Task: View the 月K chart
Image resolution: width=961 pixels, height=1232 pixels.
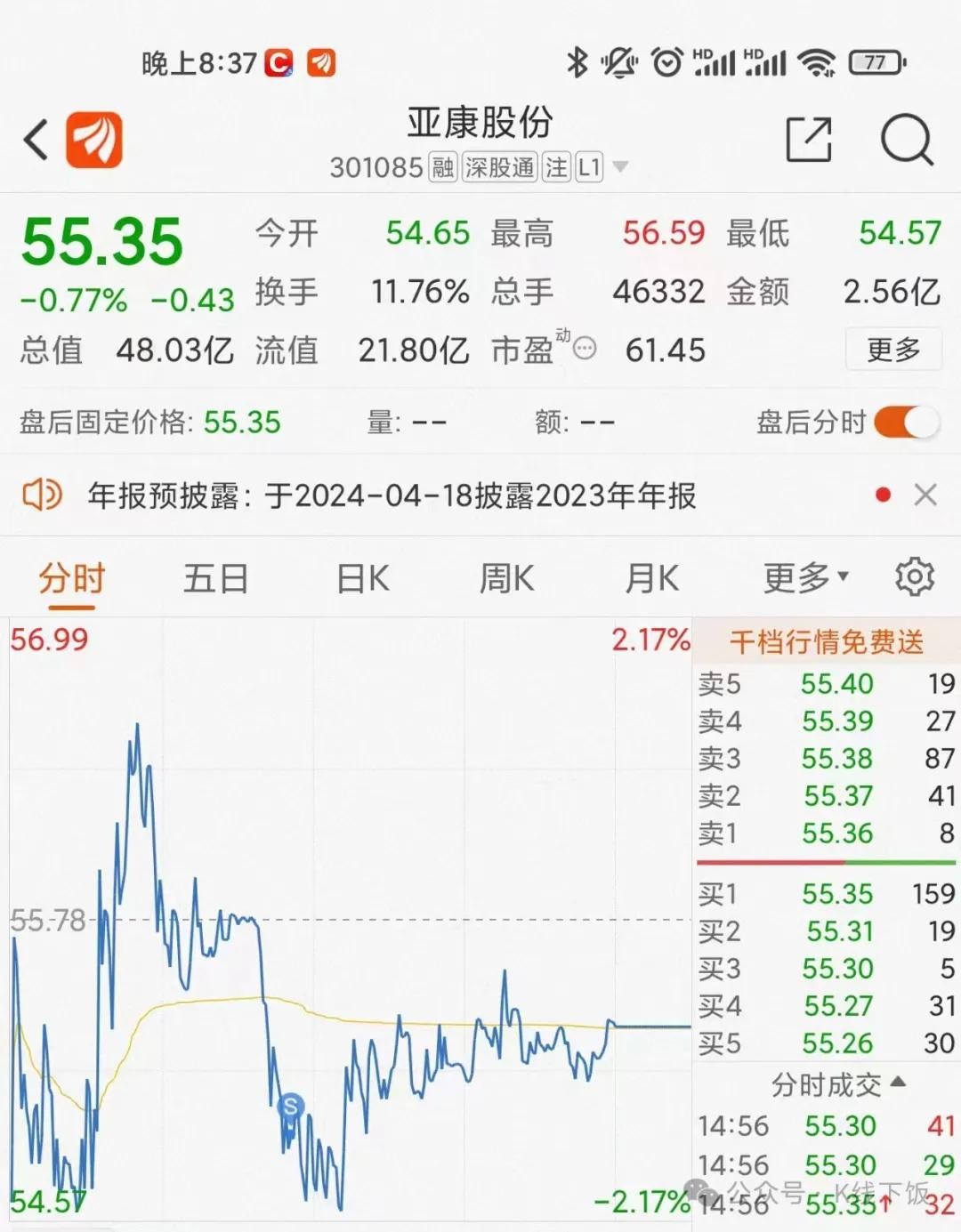Action: click(651, 579)
